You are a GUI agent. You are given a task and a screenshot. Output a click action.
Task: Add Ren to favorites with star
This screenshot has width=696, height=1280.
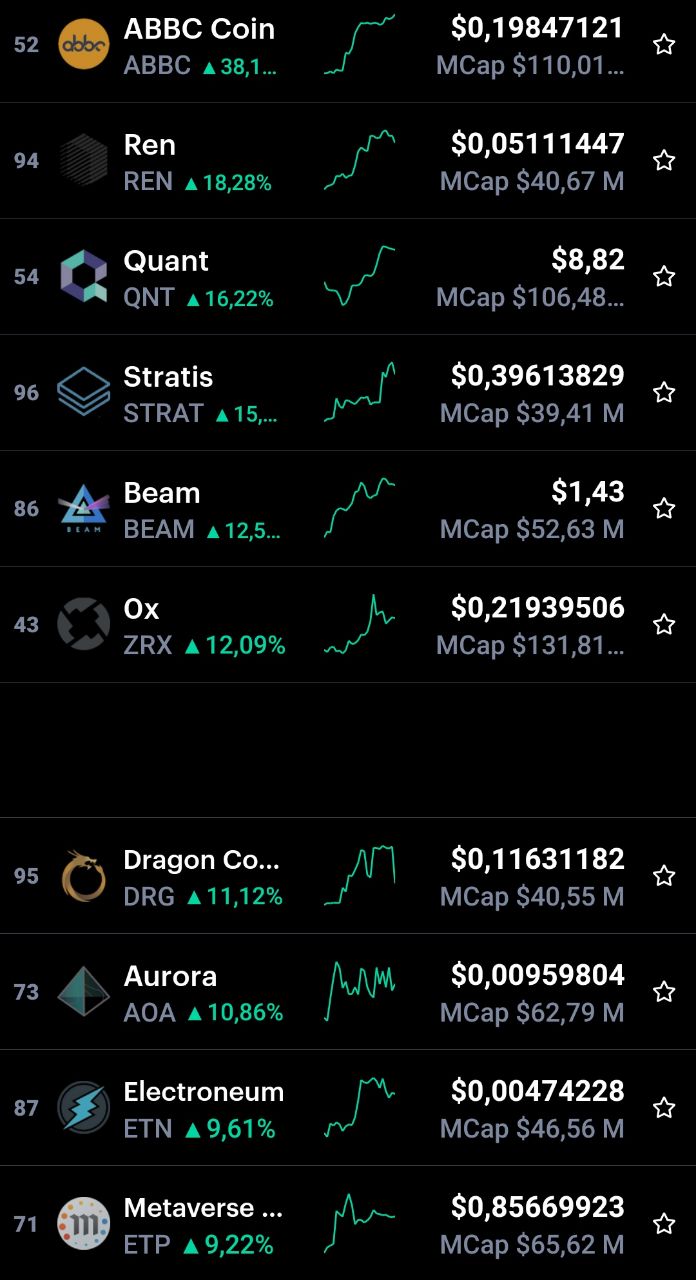[x=664, y=160]
